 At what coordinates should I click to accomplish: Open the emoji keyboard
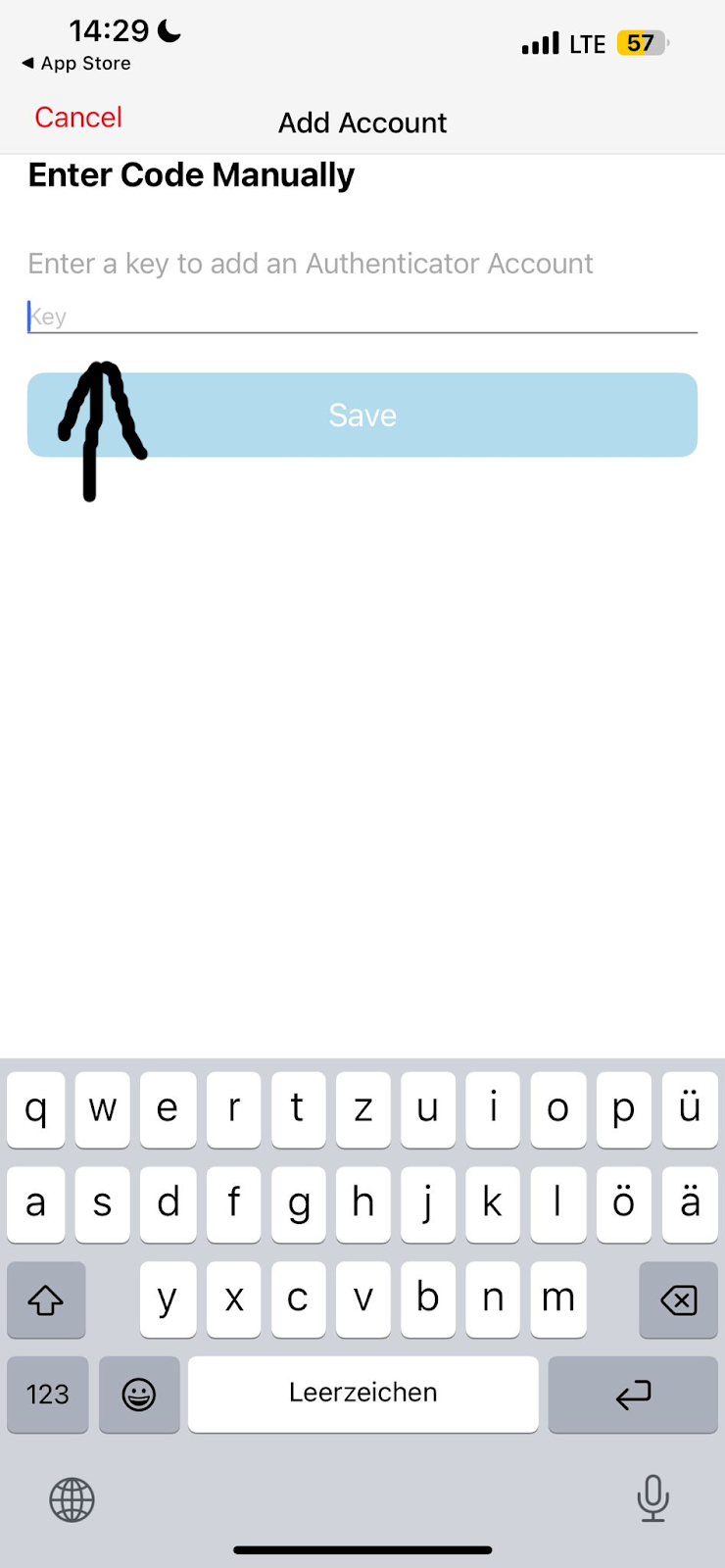[x=139, y=1395]
